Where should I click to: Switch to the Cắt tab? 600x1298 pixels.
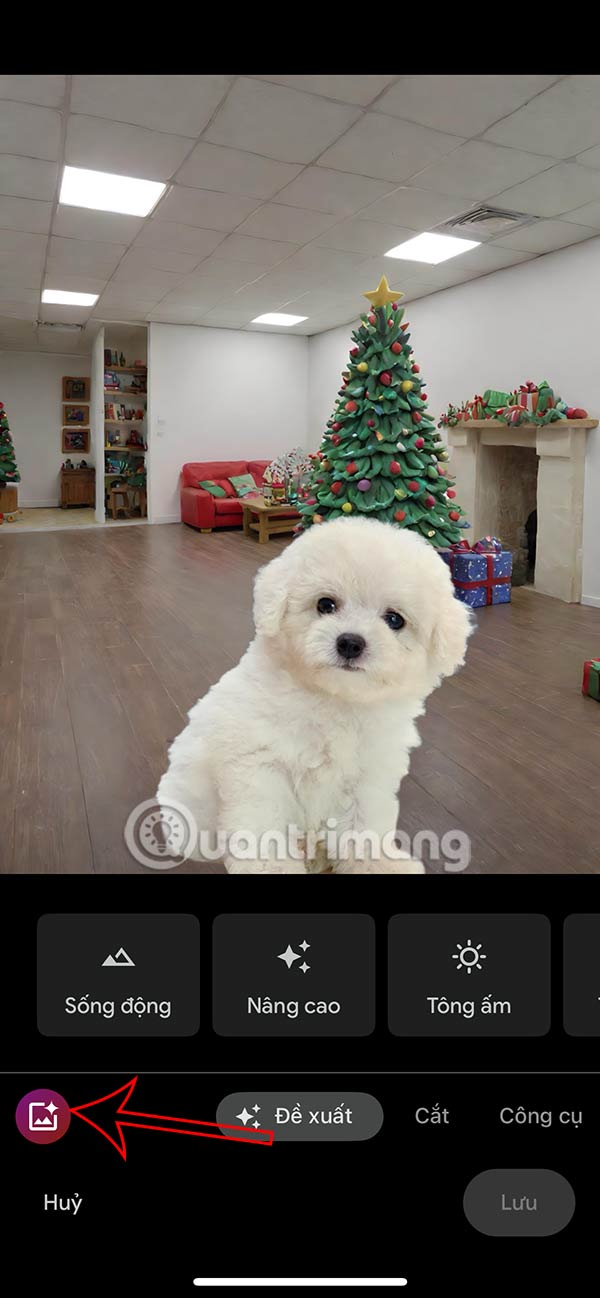click(x=432, y=1116)
